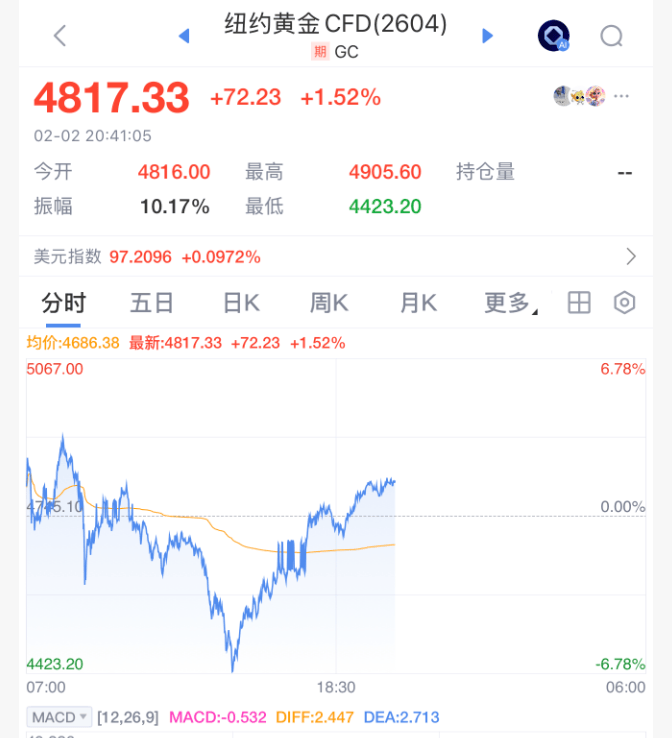Viewport: 672px width, 738px height.
Task: Open chart settings hexagon icon
Action: [x=625, y=303]
